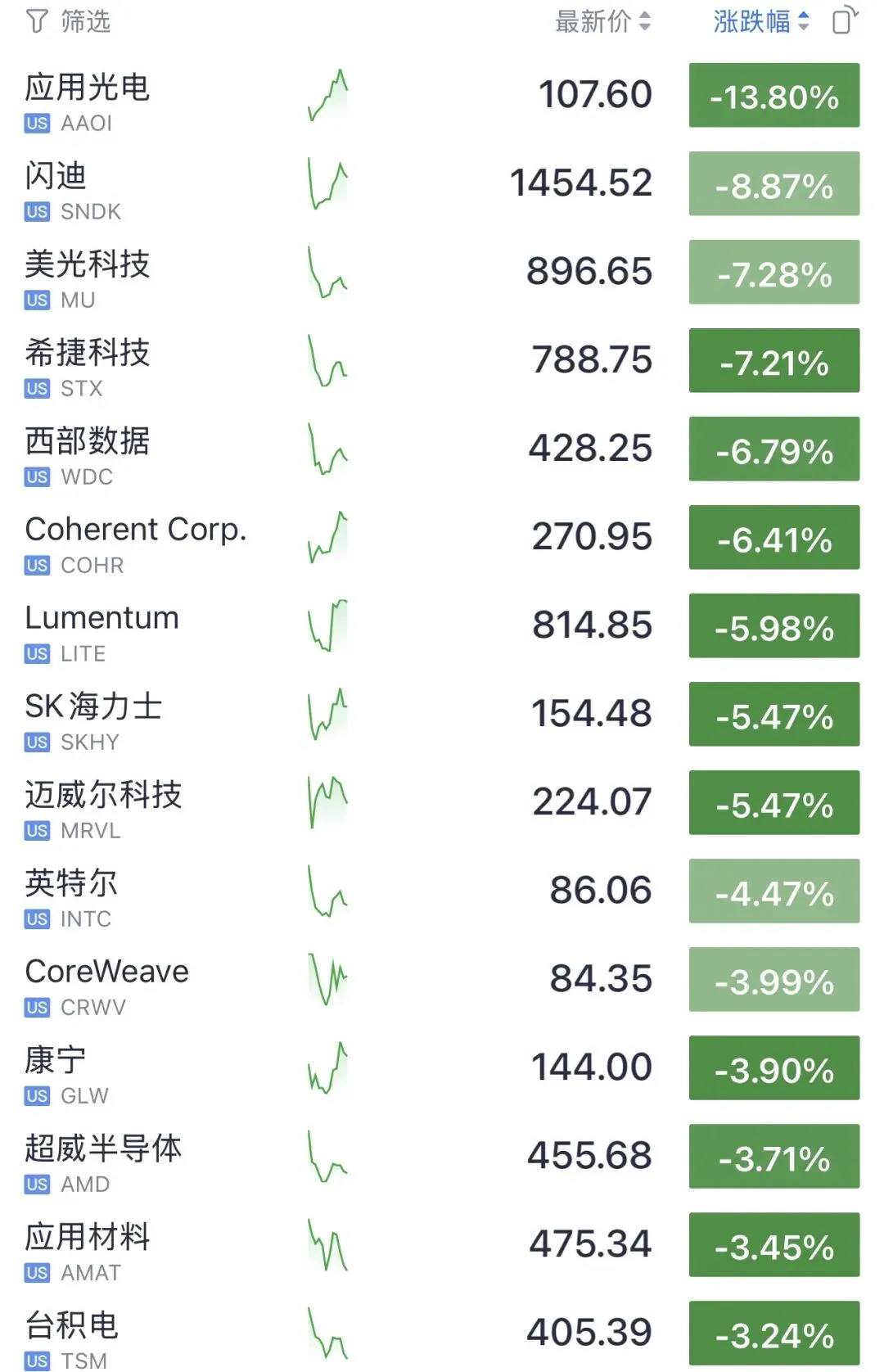The image size is (884, 1372).
Task: Open the 康宁 GLW row
Action: 442,1069
